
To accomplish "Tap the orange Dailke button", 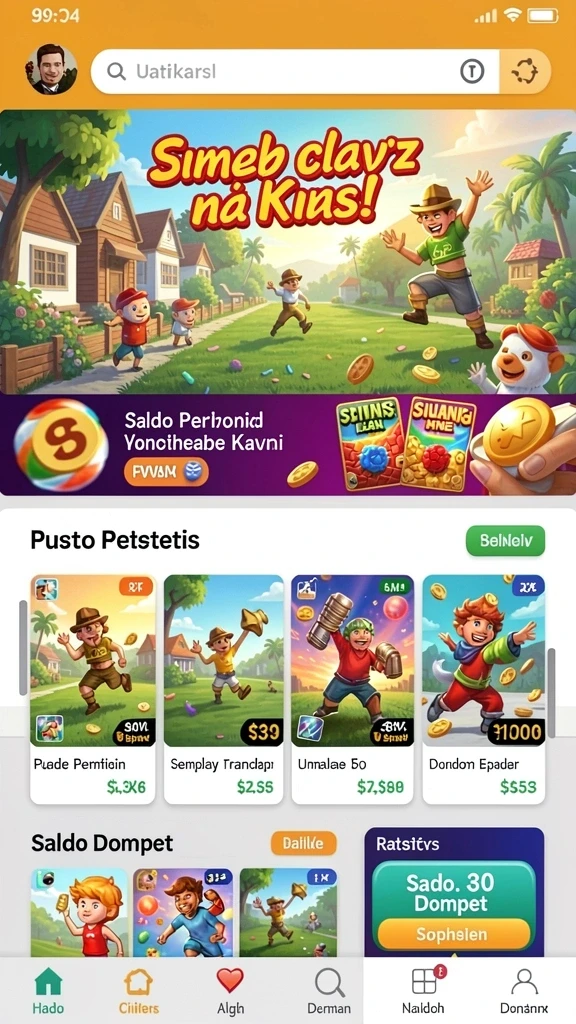I will click(303, 843).
